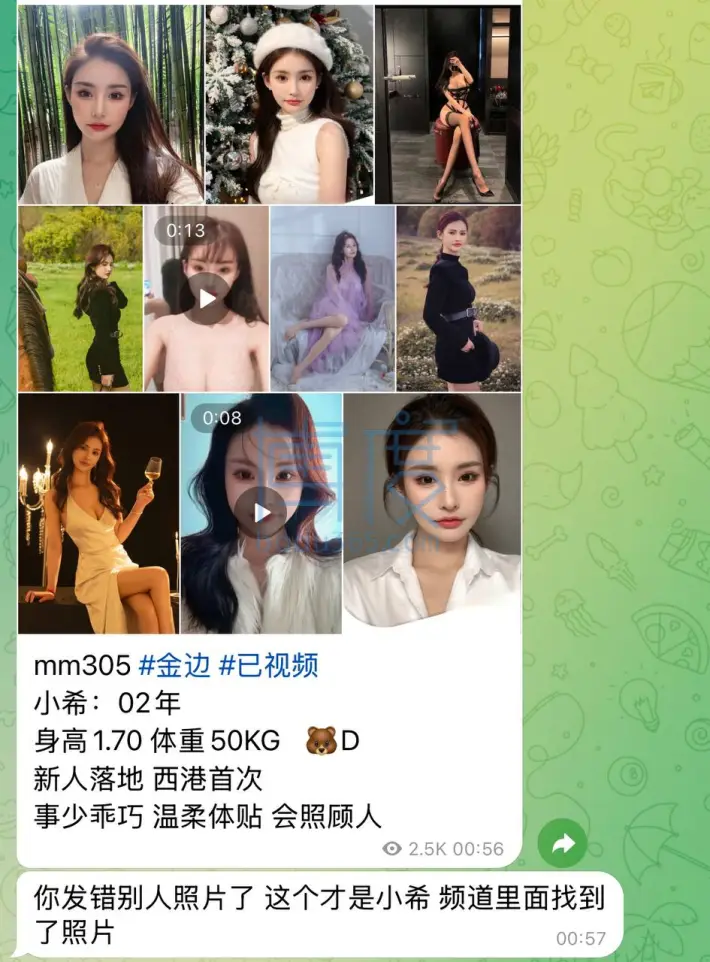Open the photo with the wine glass
Screen dimensions: 710x962
pyautogui.click(x=98, y=512)
